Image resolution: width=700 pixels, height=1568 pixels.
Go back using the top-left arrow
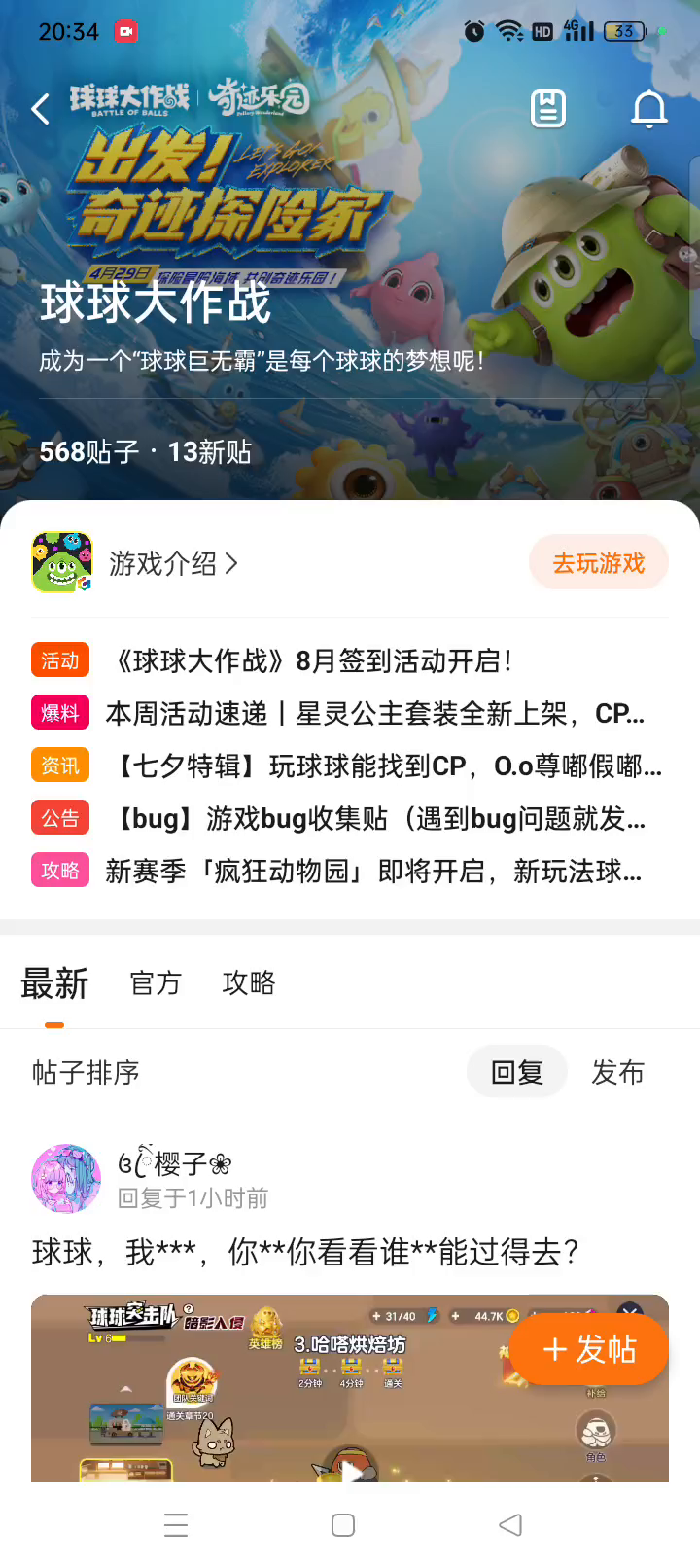(x=41, y=109)
